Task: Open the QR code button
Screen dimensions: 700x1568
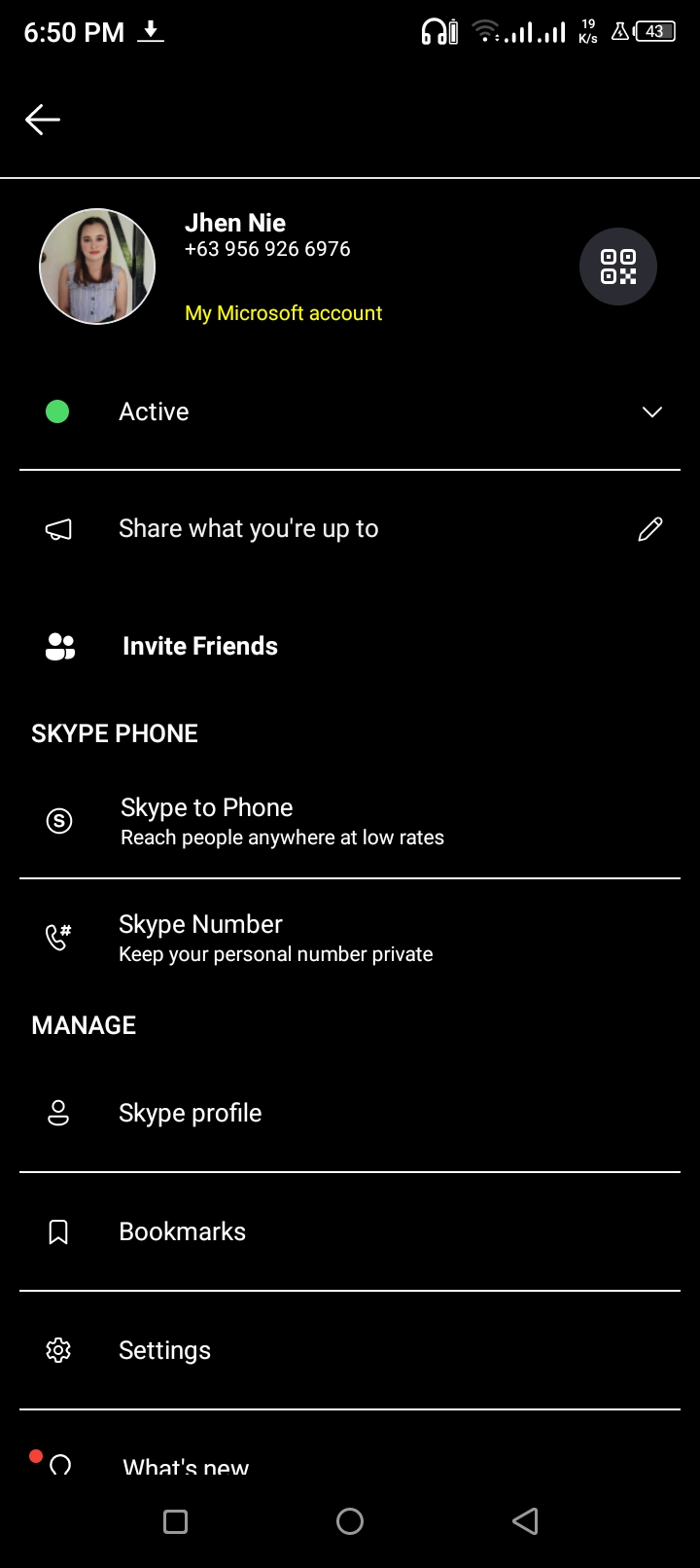Action: click(618, 267)
